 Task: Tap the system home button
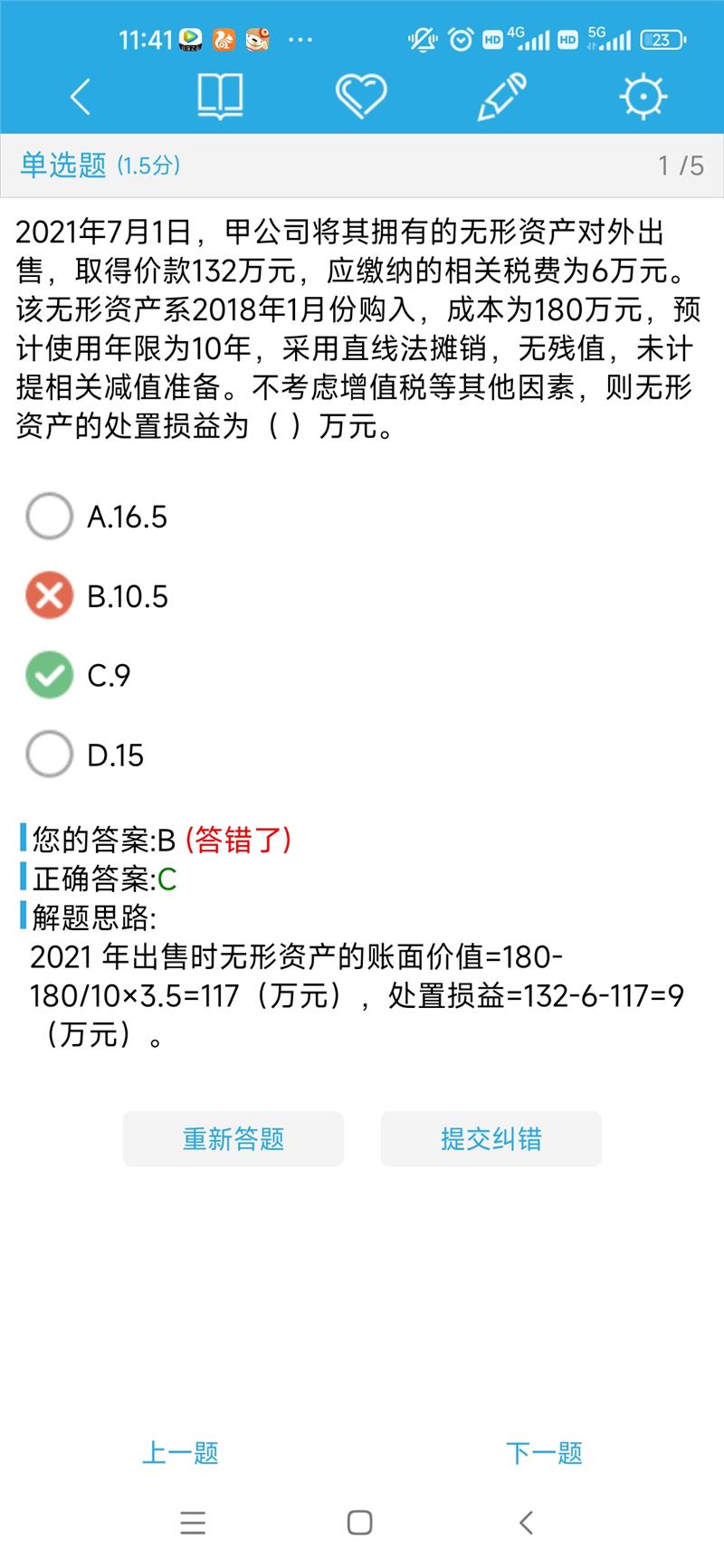pos(360,1523)
